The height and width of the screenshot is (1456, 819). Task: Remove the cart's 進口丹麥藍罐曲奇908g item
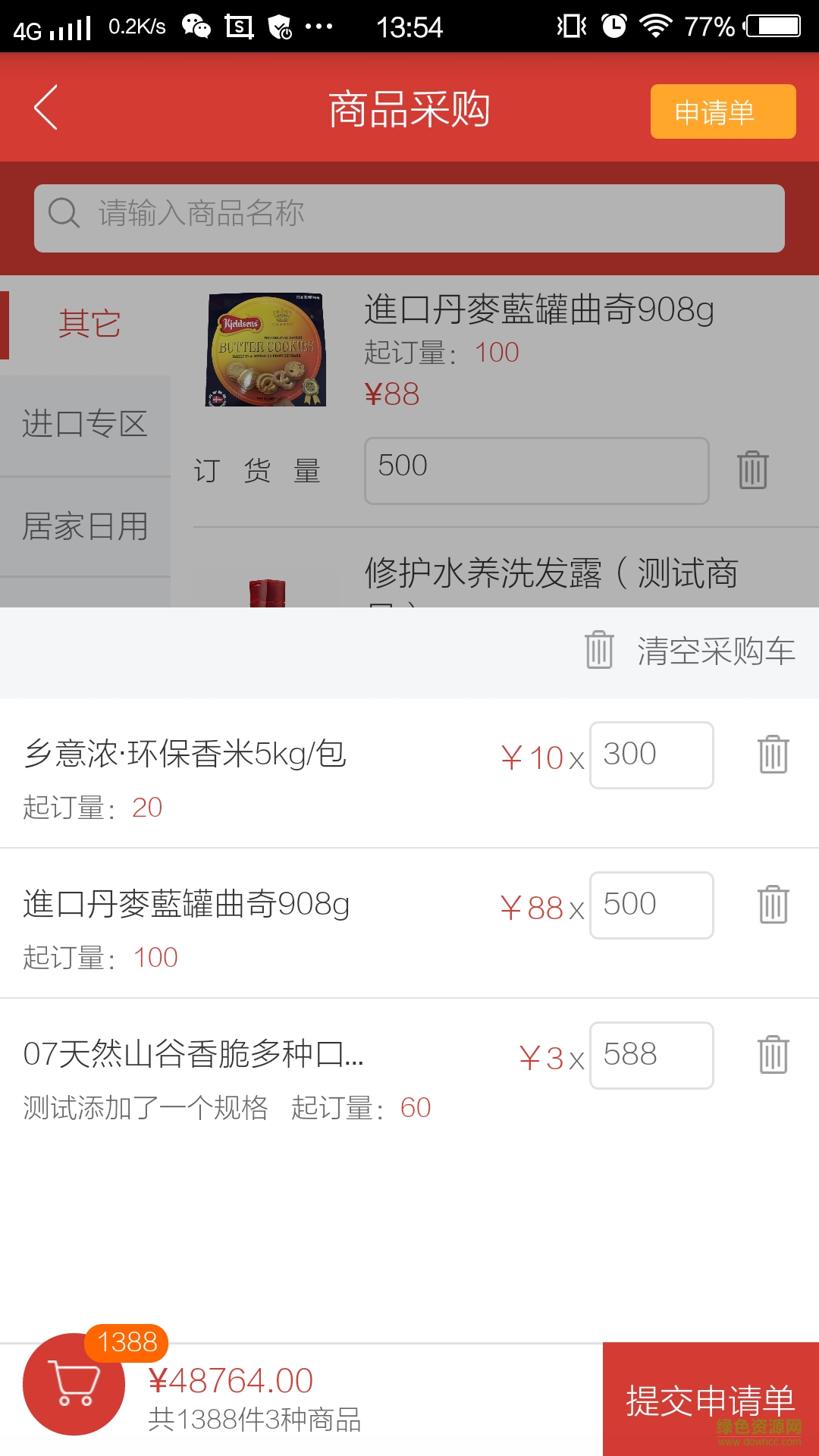coord(773,905)
